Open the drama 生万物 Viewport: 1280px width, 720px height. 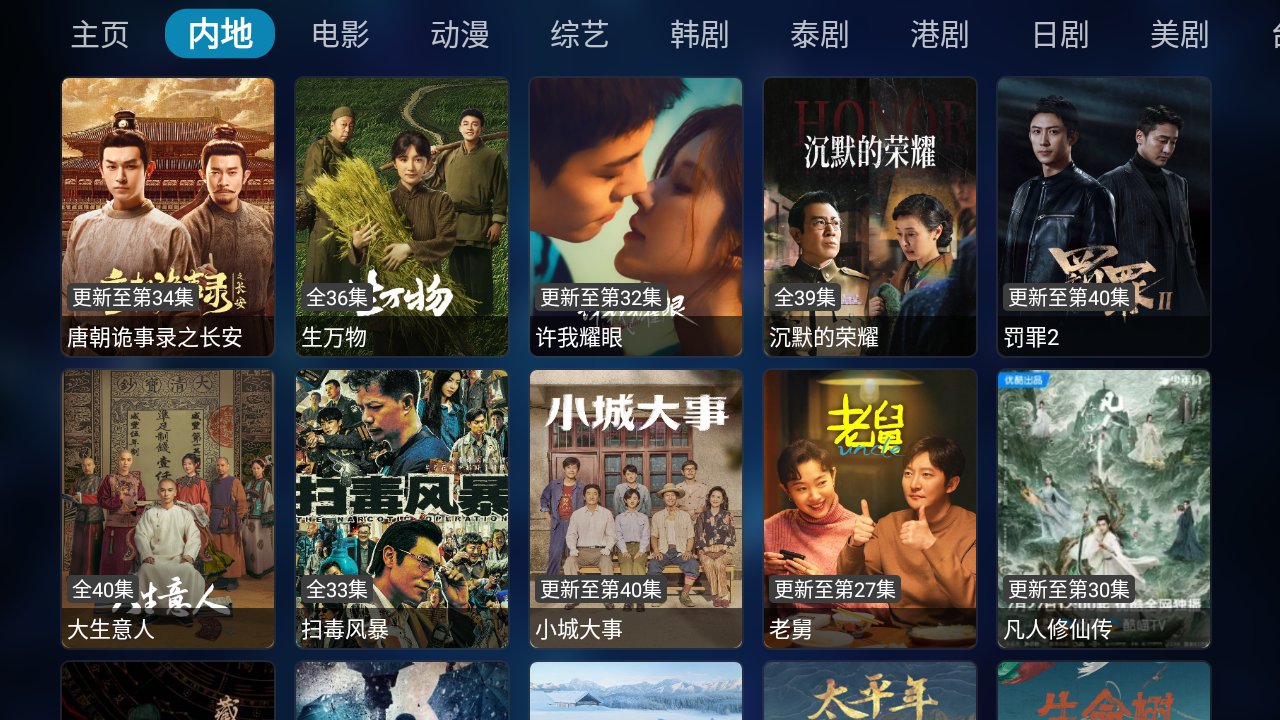(x=402, y=217)
